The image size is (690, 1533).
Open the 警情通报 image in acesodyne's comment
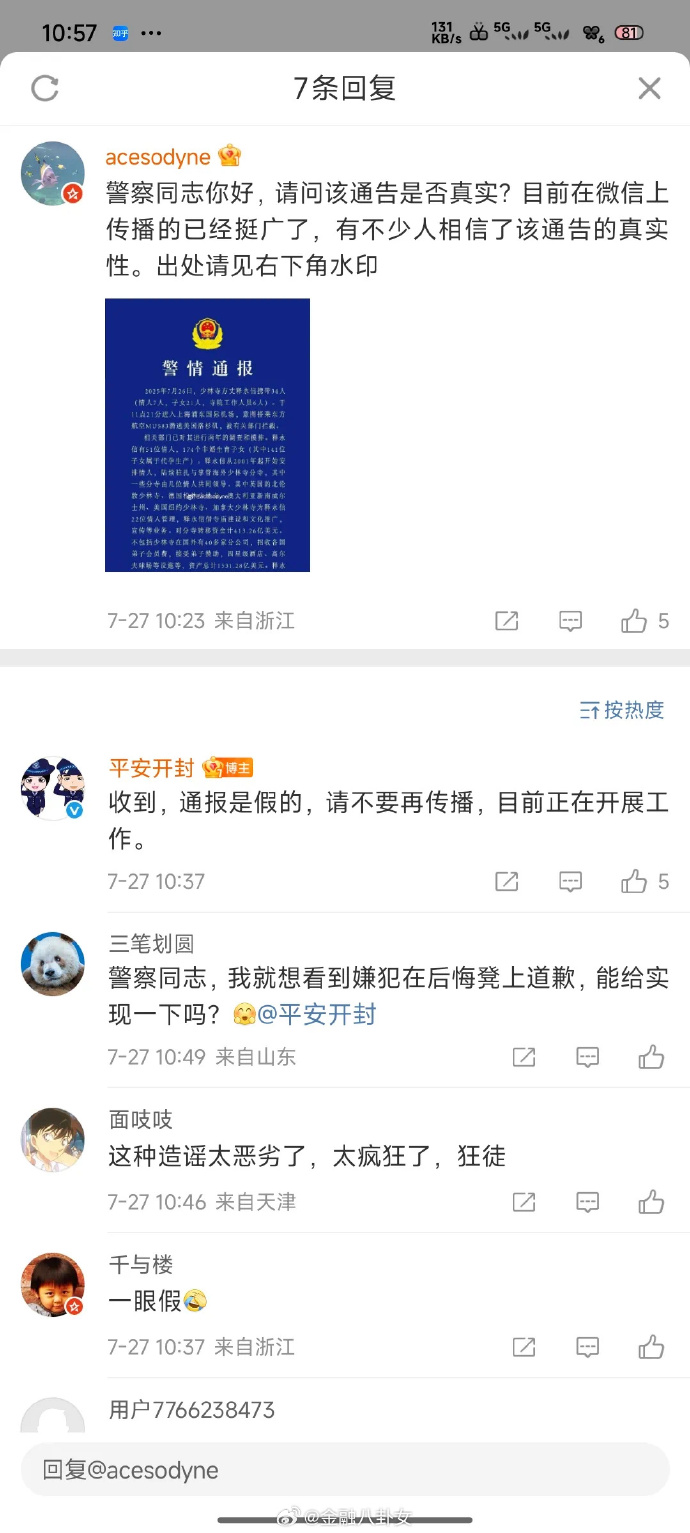207,435
